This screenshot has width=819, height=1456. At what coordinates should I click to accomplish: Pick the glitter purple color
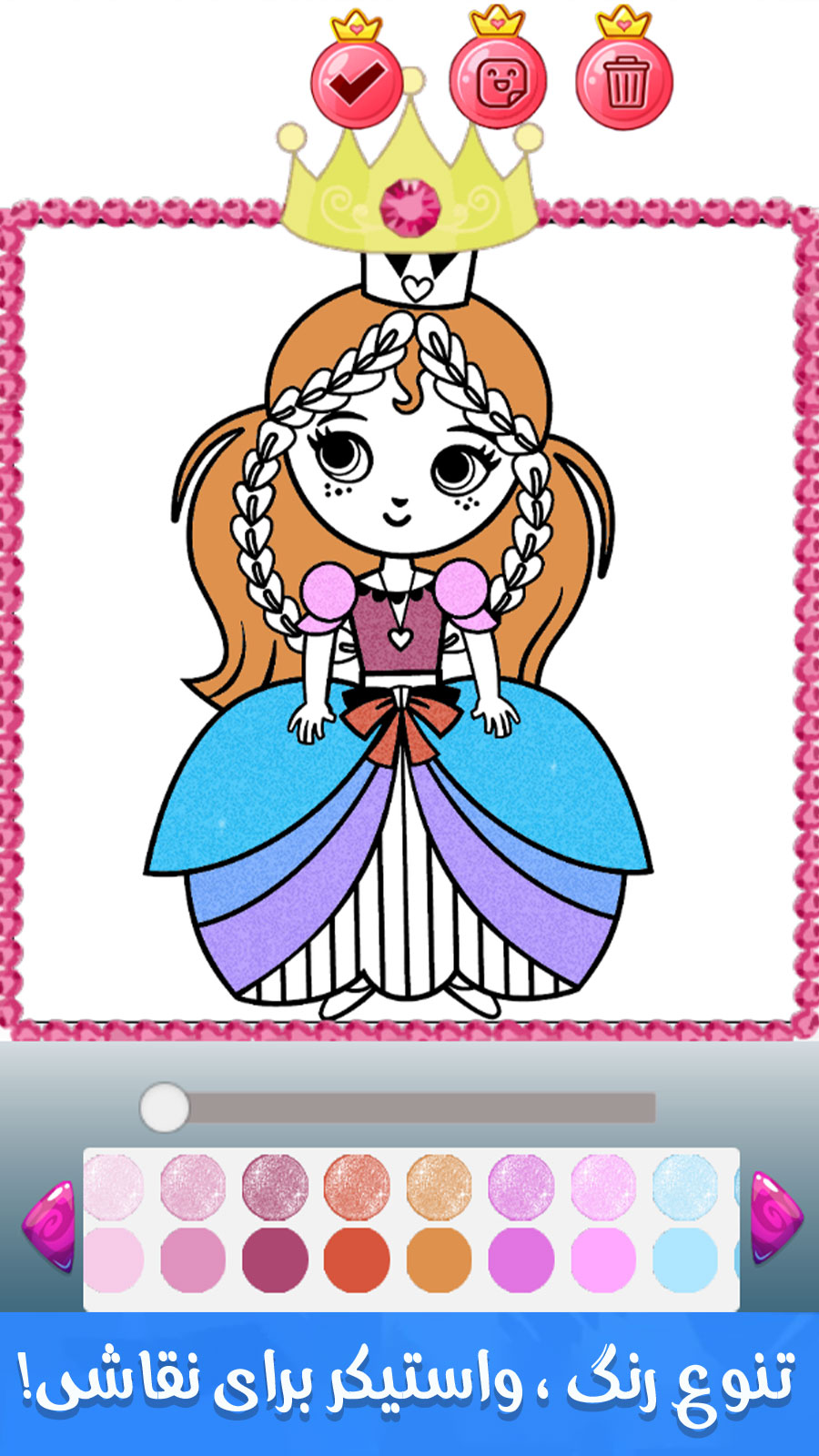pos(521,1187)
